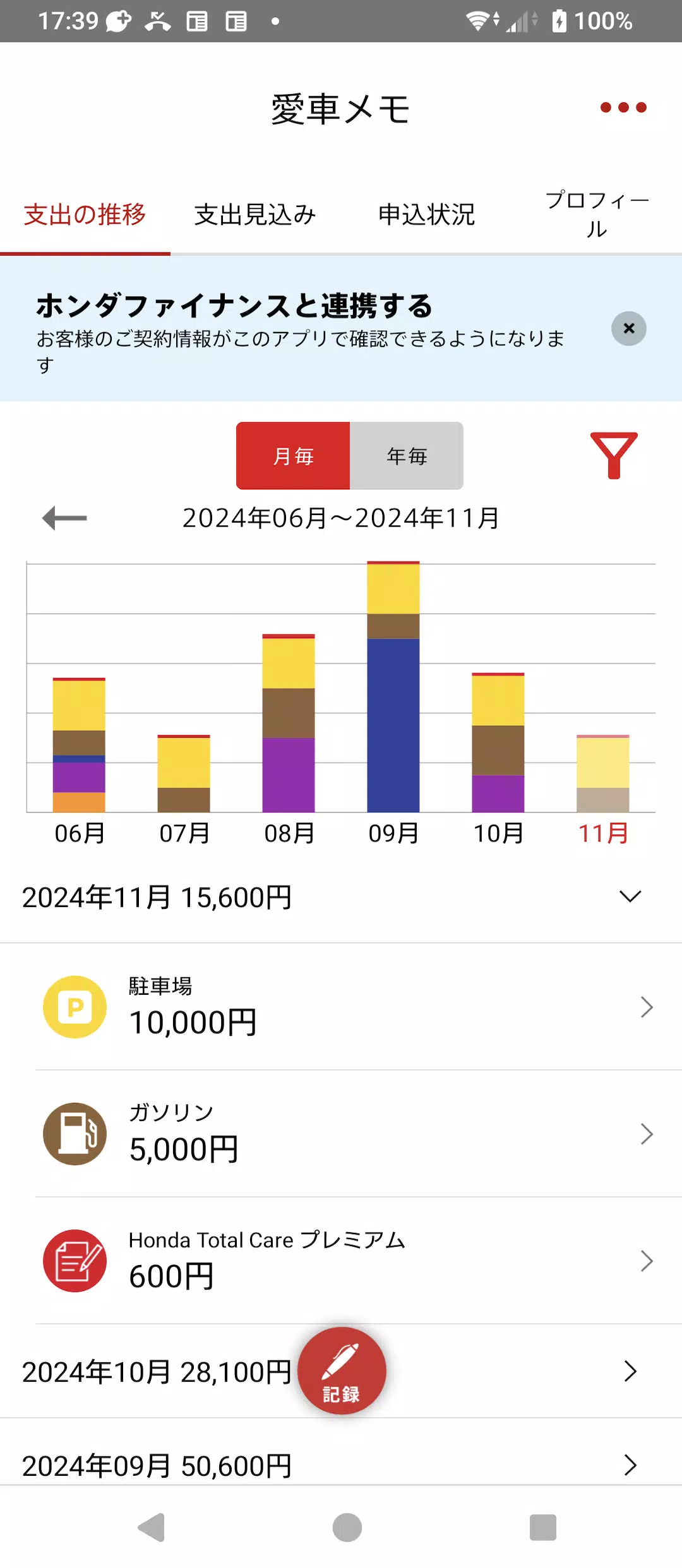
Task: Open the プロフィール tab
Action: 597,215
